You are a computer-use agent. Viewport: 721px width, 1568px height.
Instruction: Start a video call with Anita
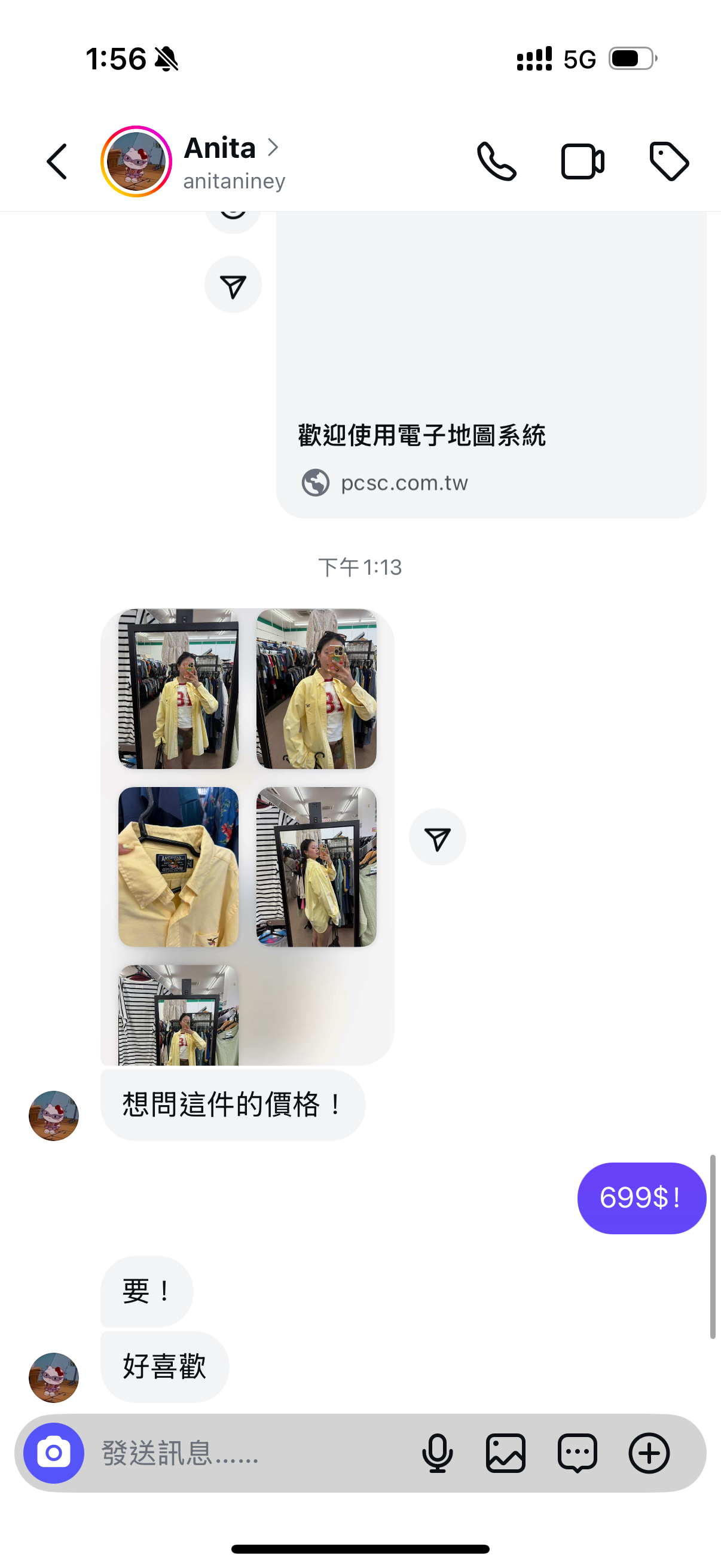coord(582,162)
